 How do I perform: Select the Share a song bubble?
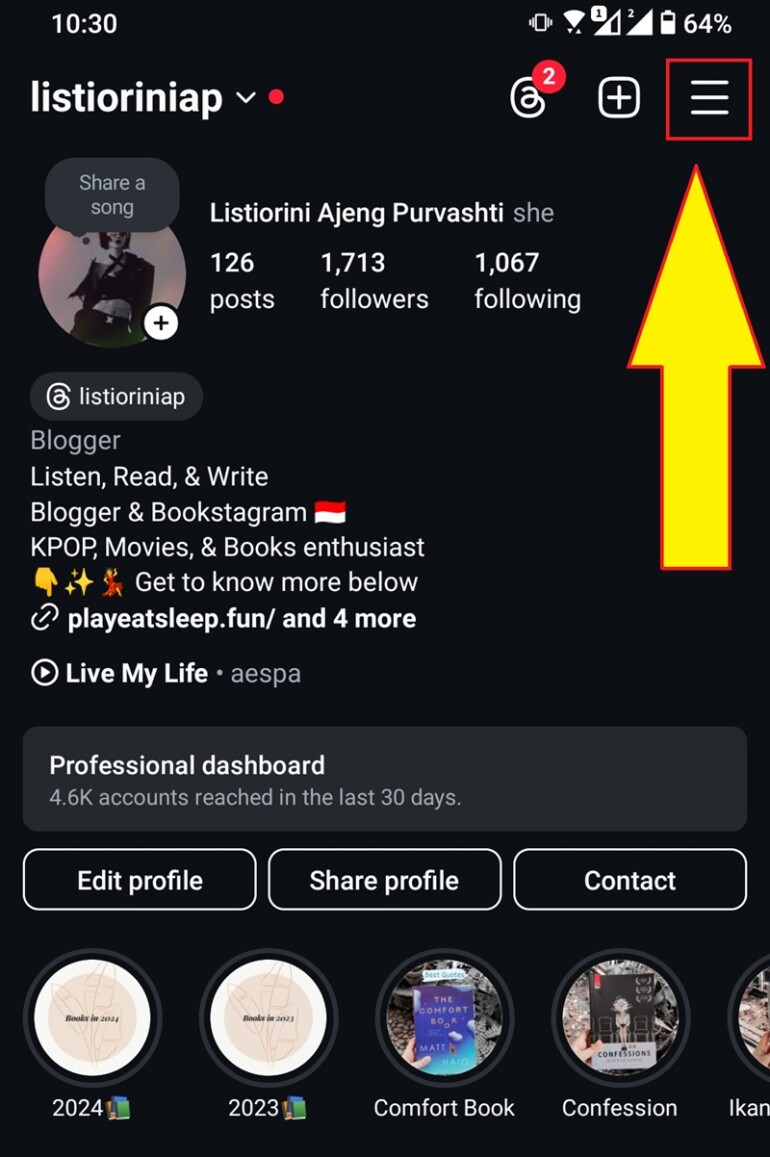pyautogui.click(x=110, y=195)
